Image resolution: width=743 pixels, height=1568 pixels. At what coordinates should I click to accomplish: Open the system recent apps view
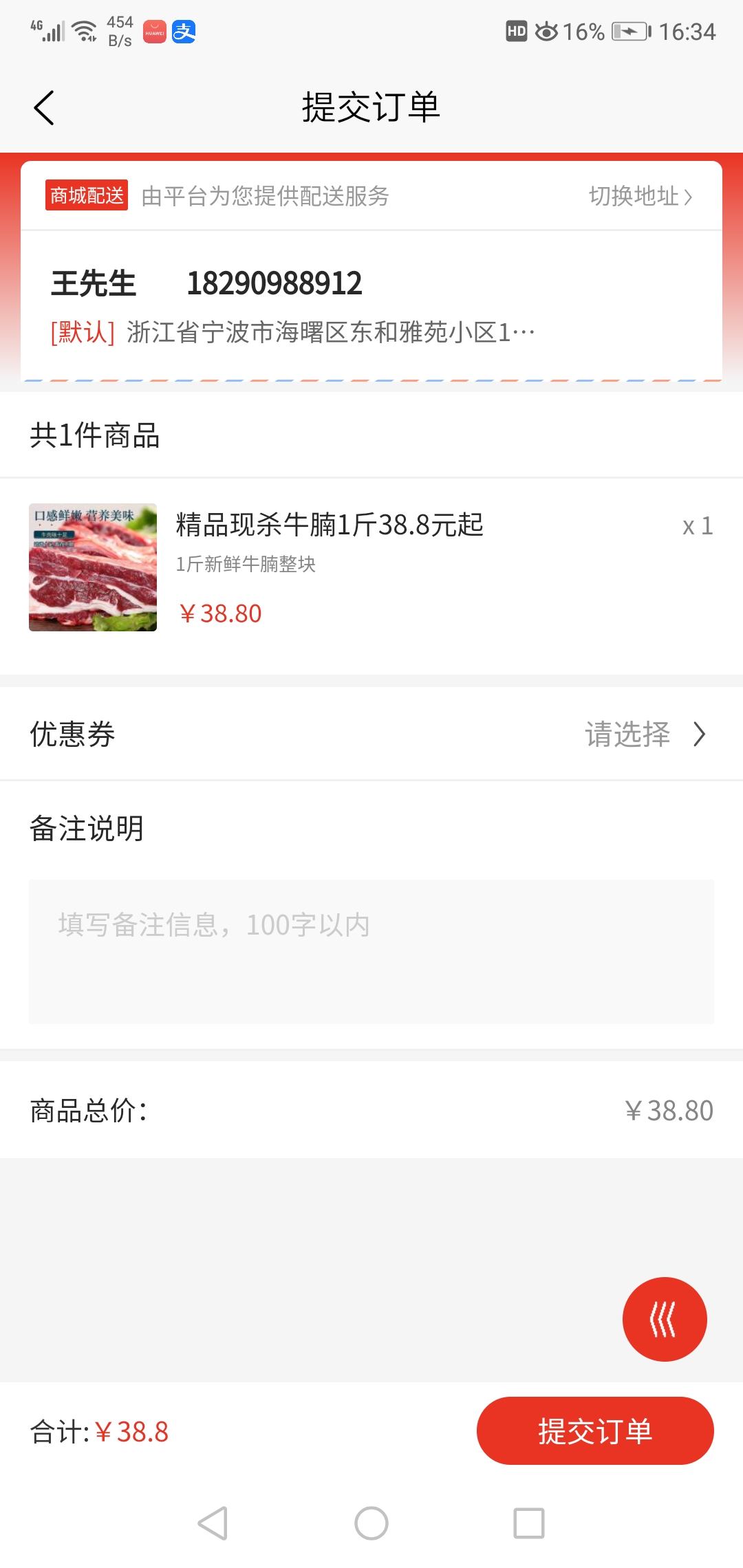coord(529,1523)
